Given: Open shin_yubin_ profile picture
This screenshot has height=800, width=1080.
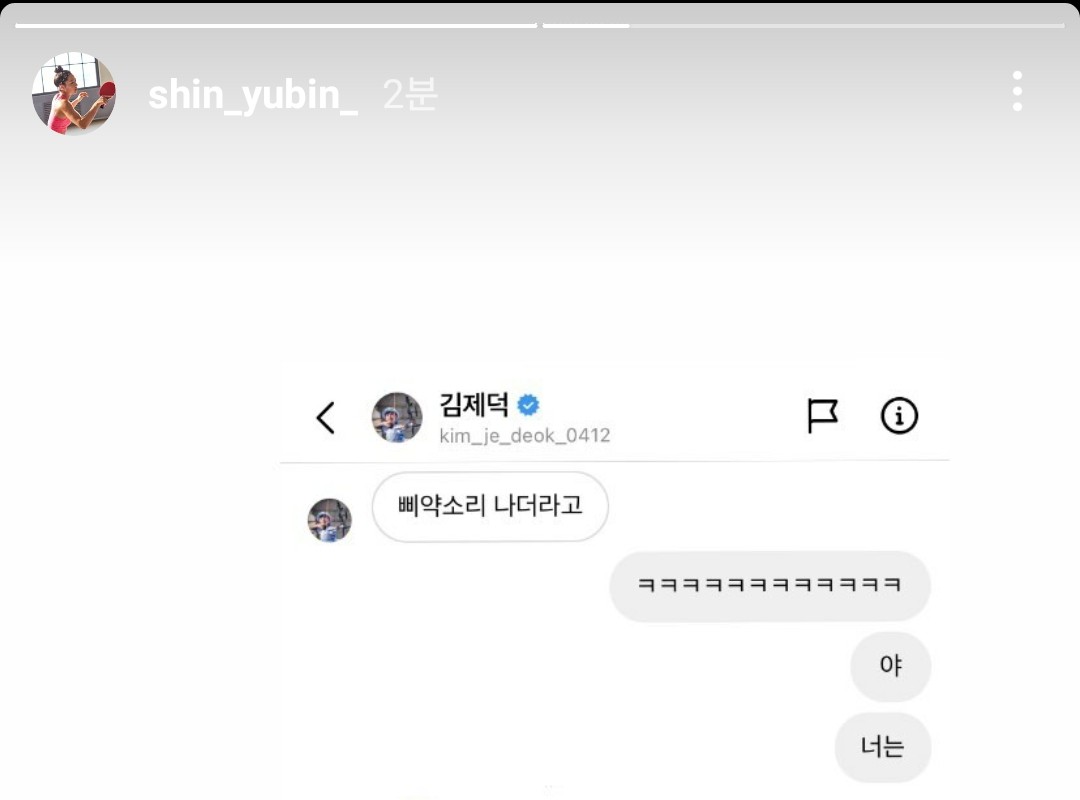Looking at the screenshot, I should click(74, 94).
